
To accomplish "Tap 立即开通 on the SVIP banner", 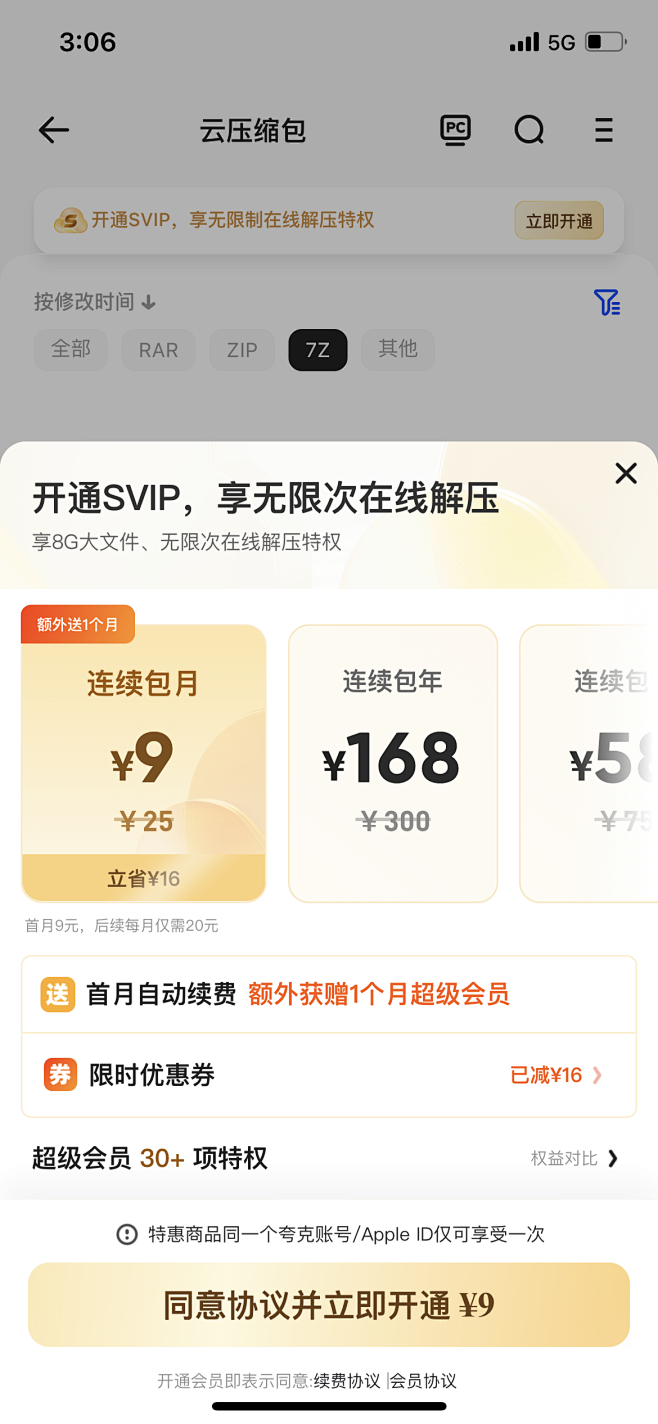I will [x=559, y=221].
